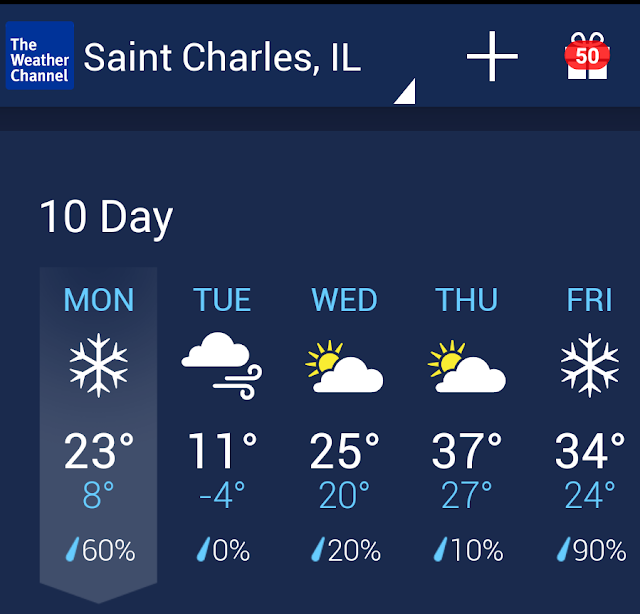This screenshot has height=614, width=640.
Task: Add a new location with the plus icon
Action: (x=492, y=56)
